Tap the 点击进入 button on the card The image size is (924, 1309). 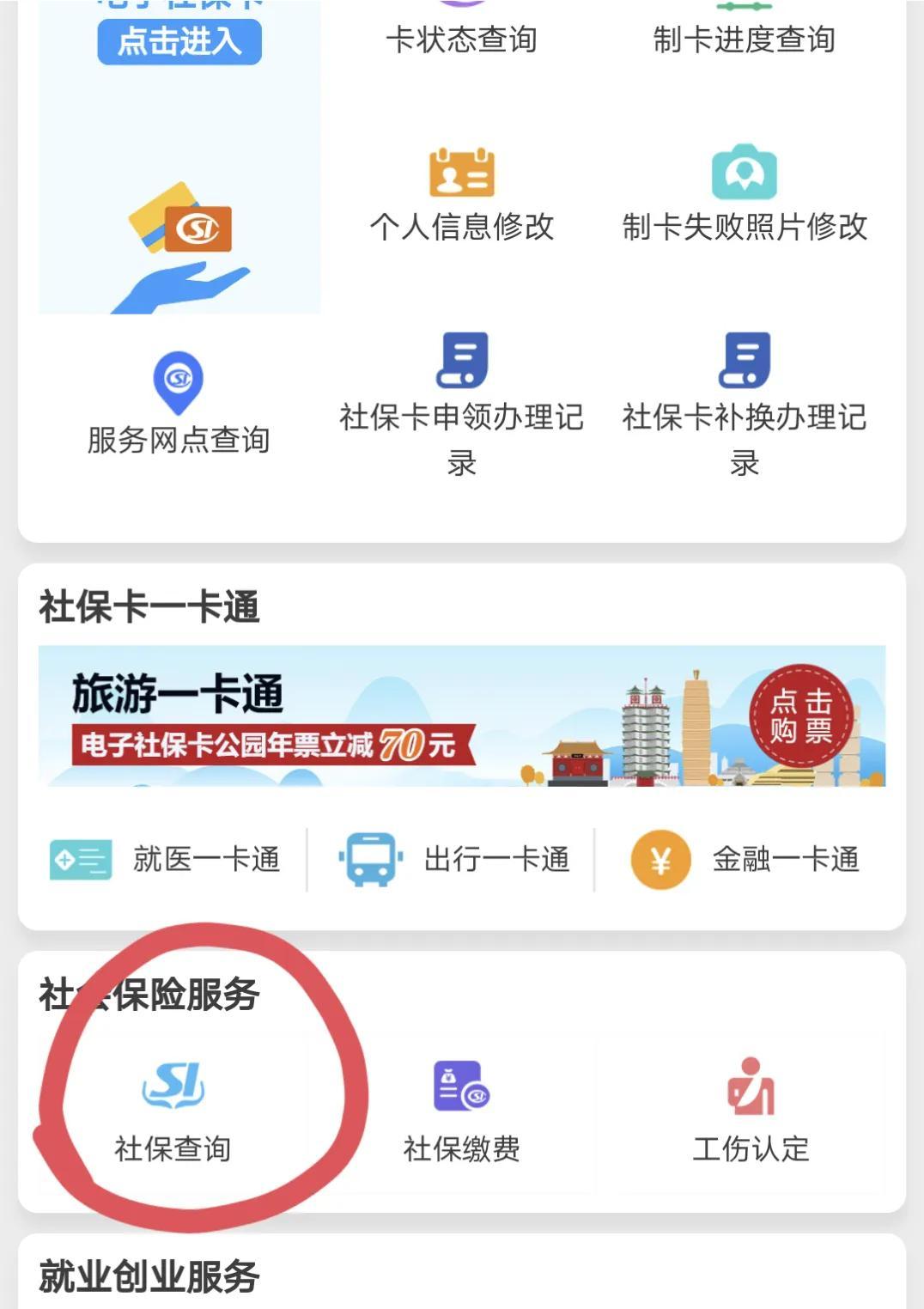(x=179, y=42)
